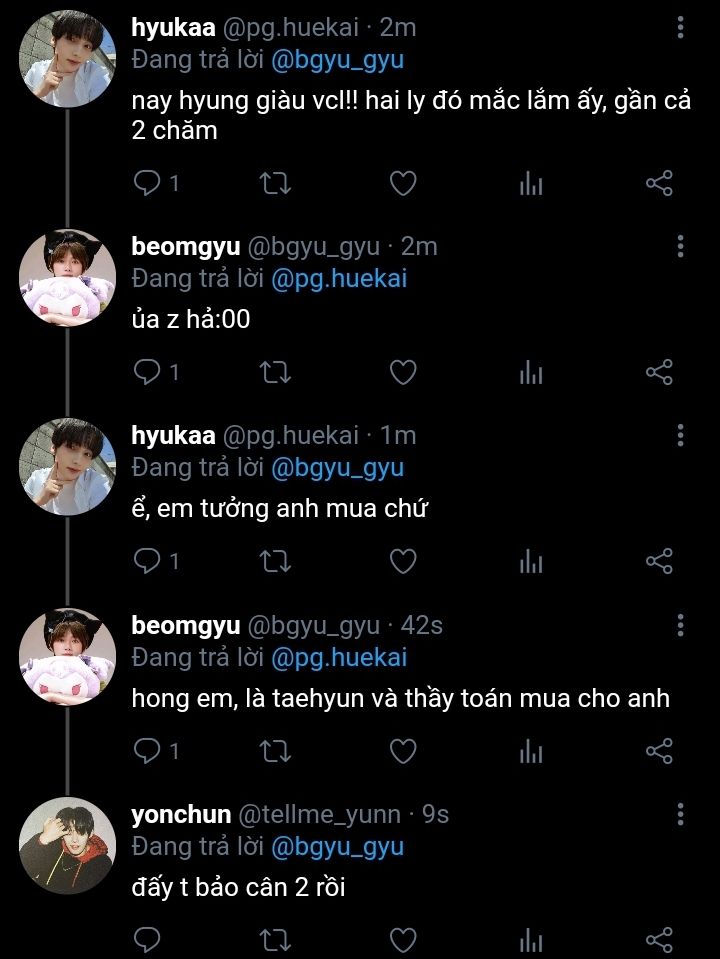Share beomgyu's tweet about taehyun và thầy toán
720x959 pixels.
pos(659,751)
